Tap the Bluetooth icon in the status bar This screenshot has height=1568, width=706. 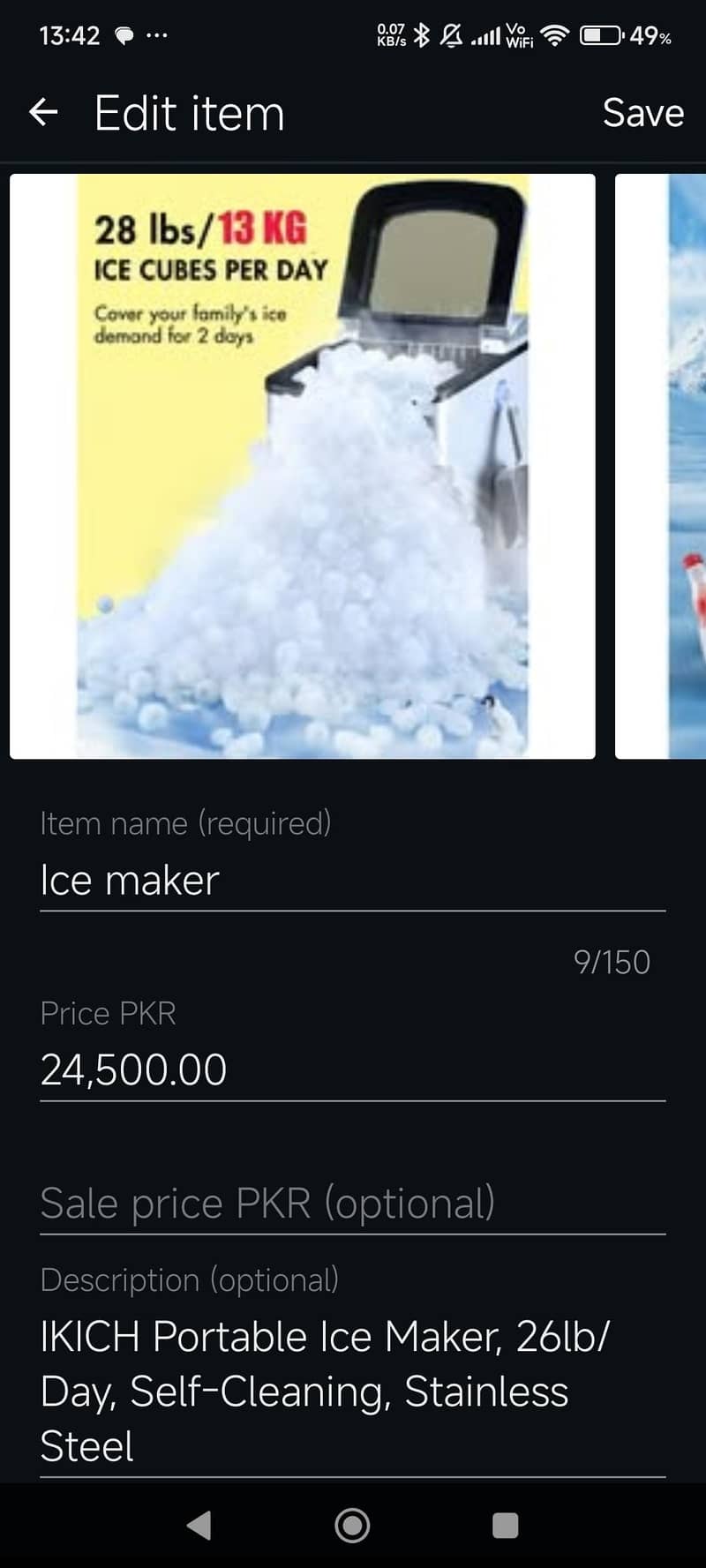[422, 35]
